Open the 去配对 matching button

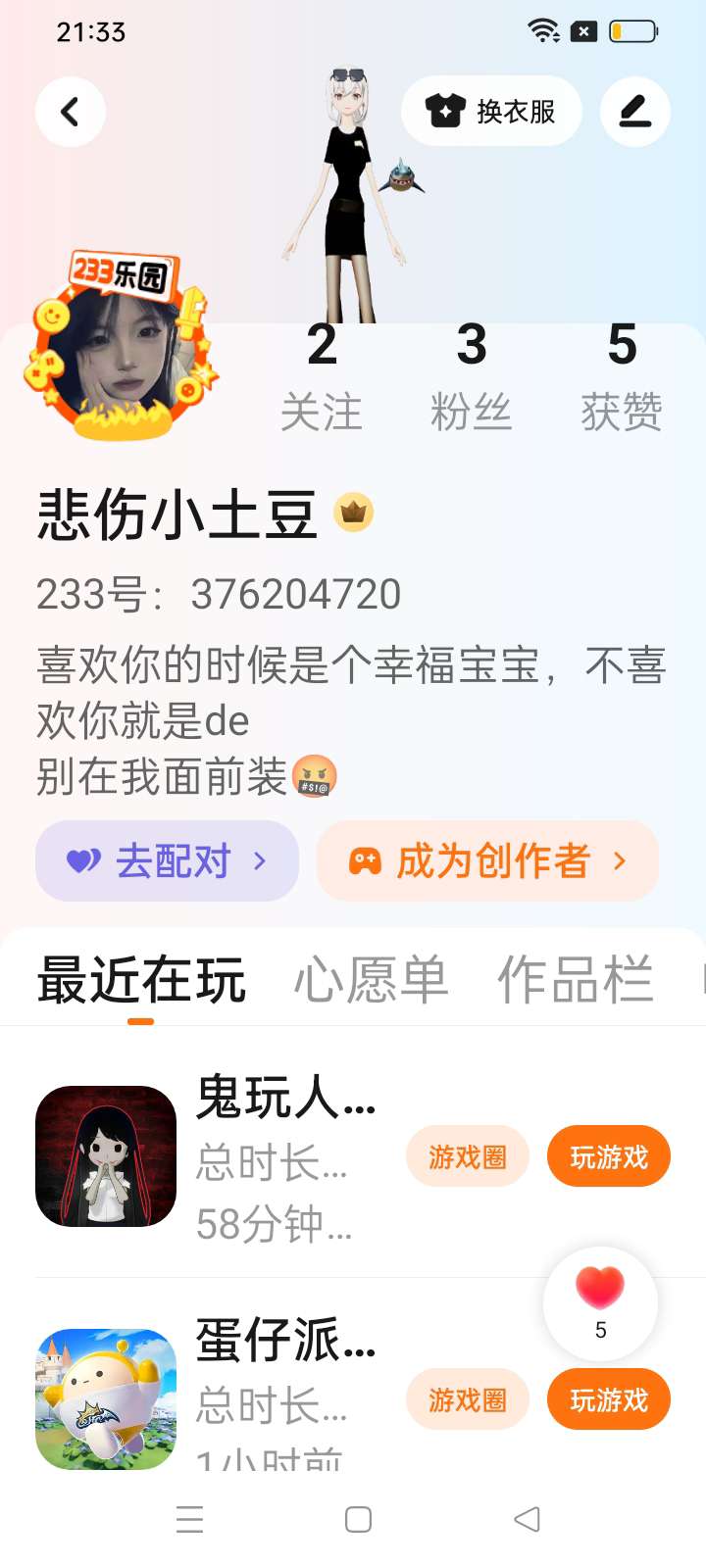(x=167, y=861)
